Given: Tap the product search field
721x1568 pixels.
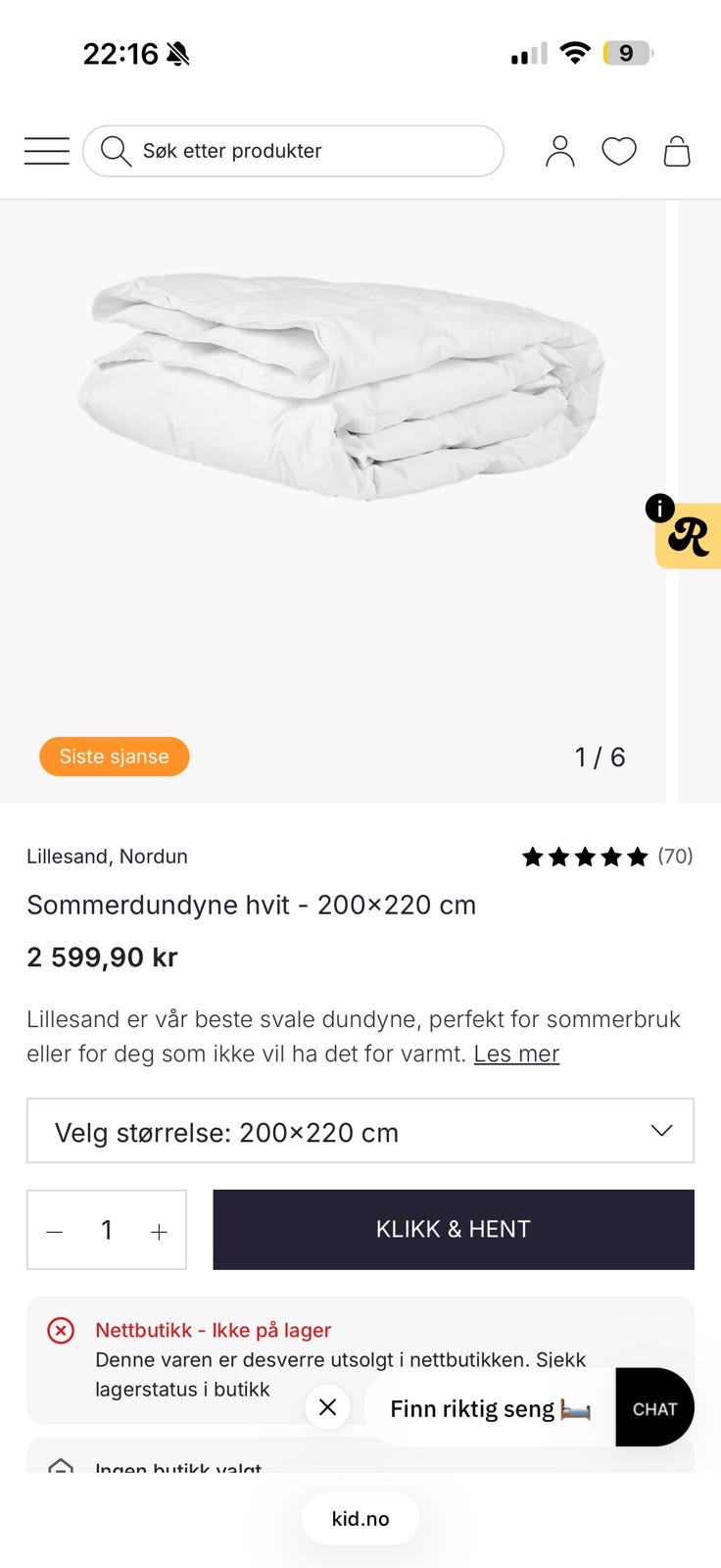Looking at the screenshot, I should pos(294,151).
